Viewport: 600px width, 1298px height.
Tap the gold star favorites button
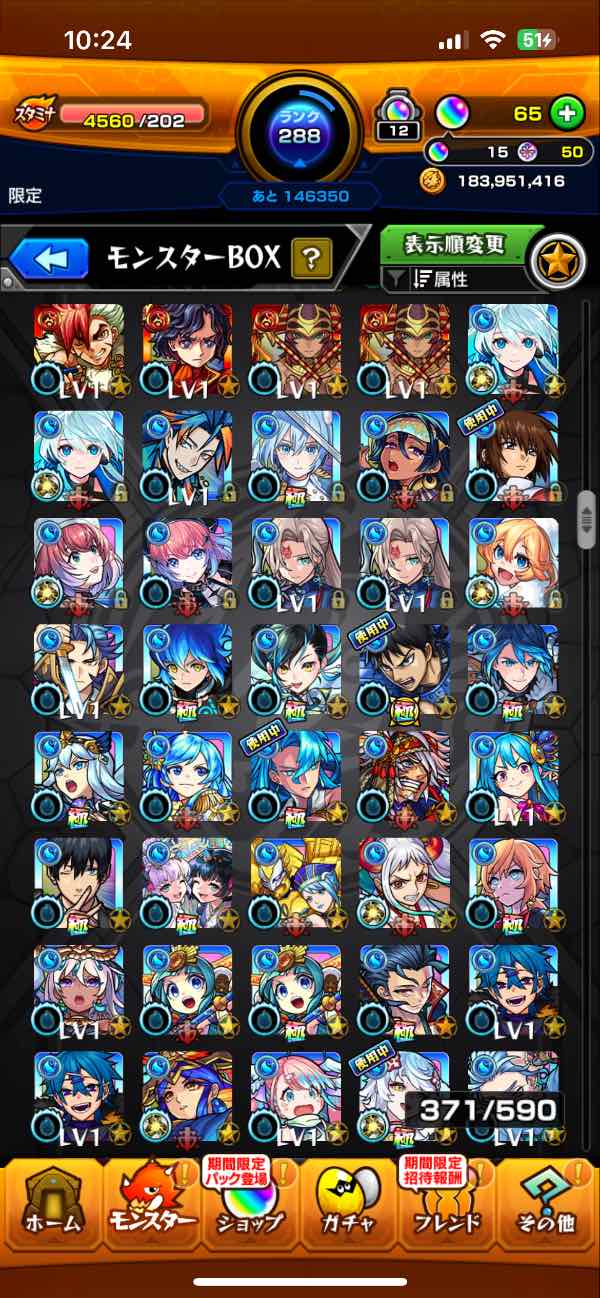tap(556, 261)
